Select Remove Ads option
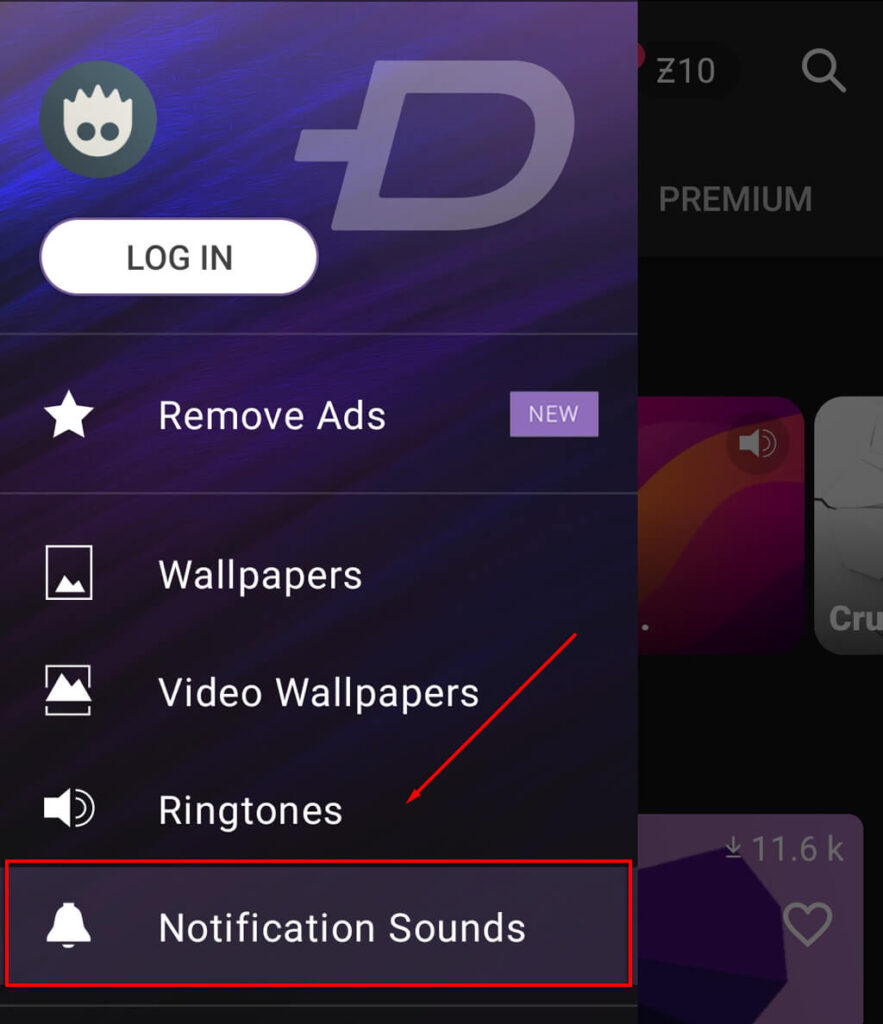This screenshot has height=1024, width=883. [x=271, y=415]
